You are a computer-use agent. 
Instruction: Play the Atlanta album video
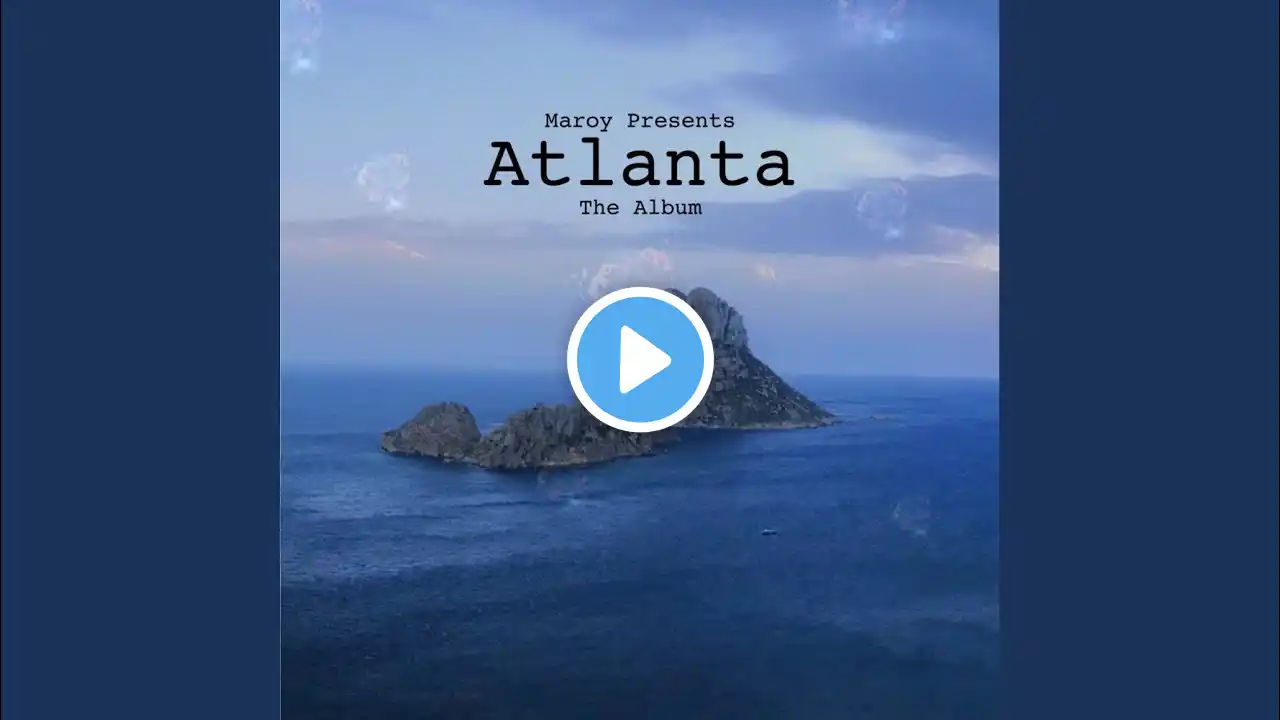640,360
